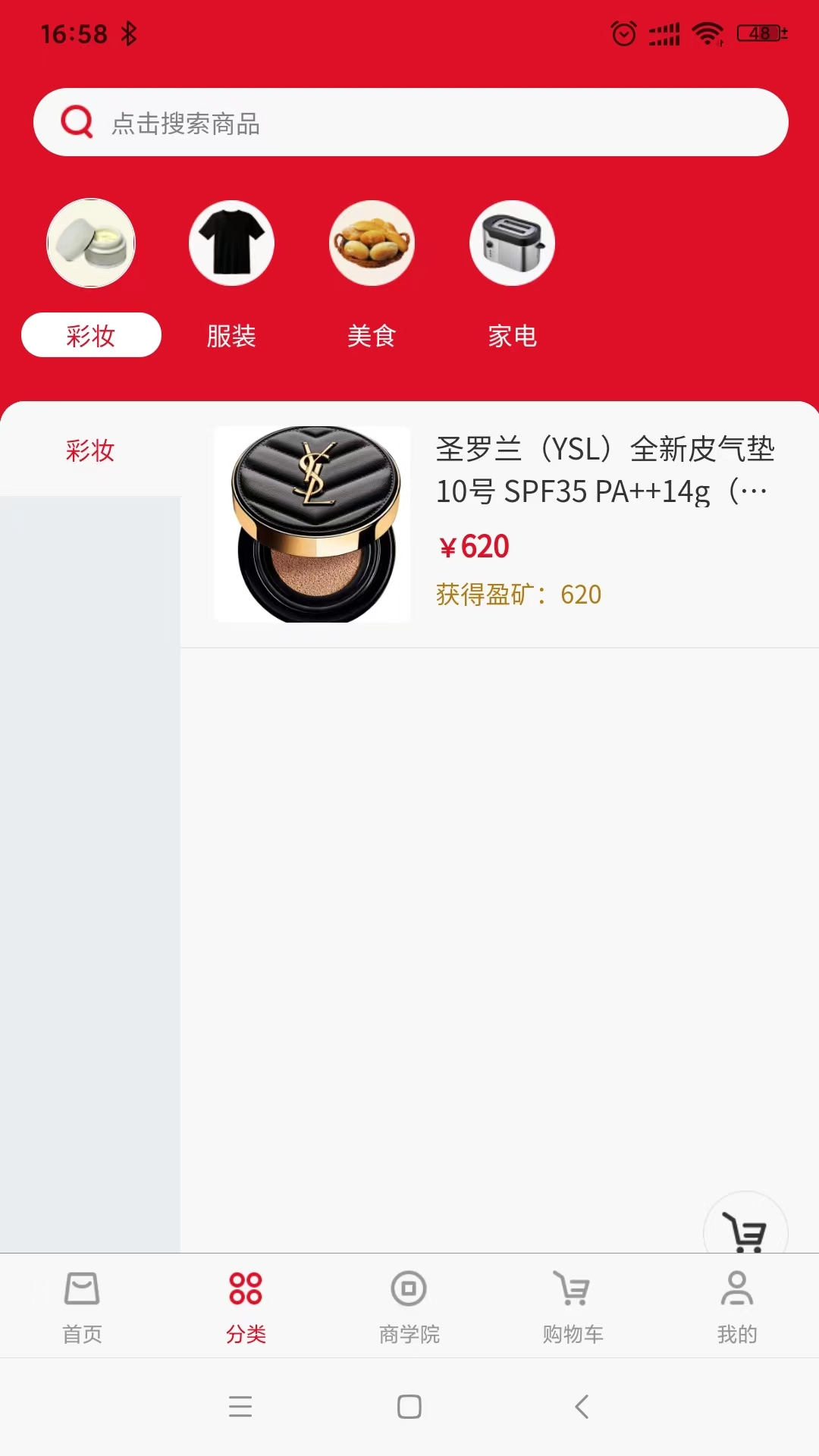Viewport: 819px width, 1456px height.
Task: Open the 商学院 section icon
Action: point(409,1289)
